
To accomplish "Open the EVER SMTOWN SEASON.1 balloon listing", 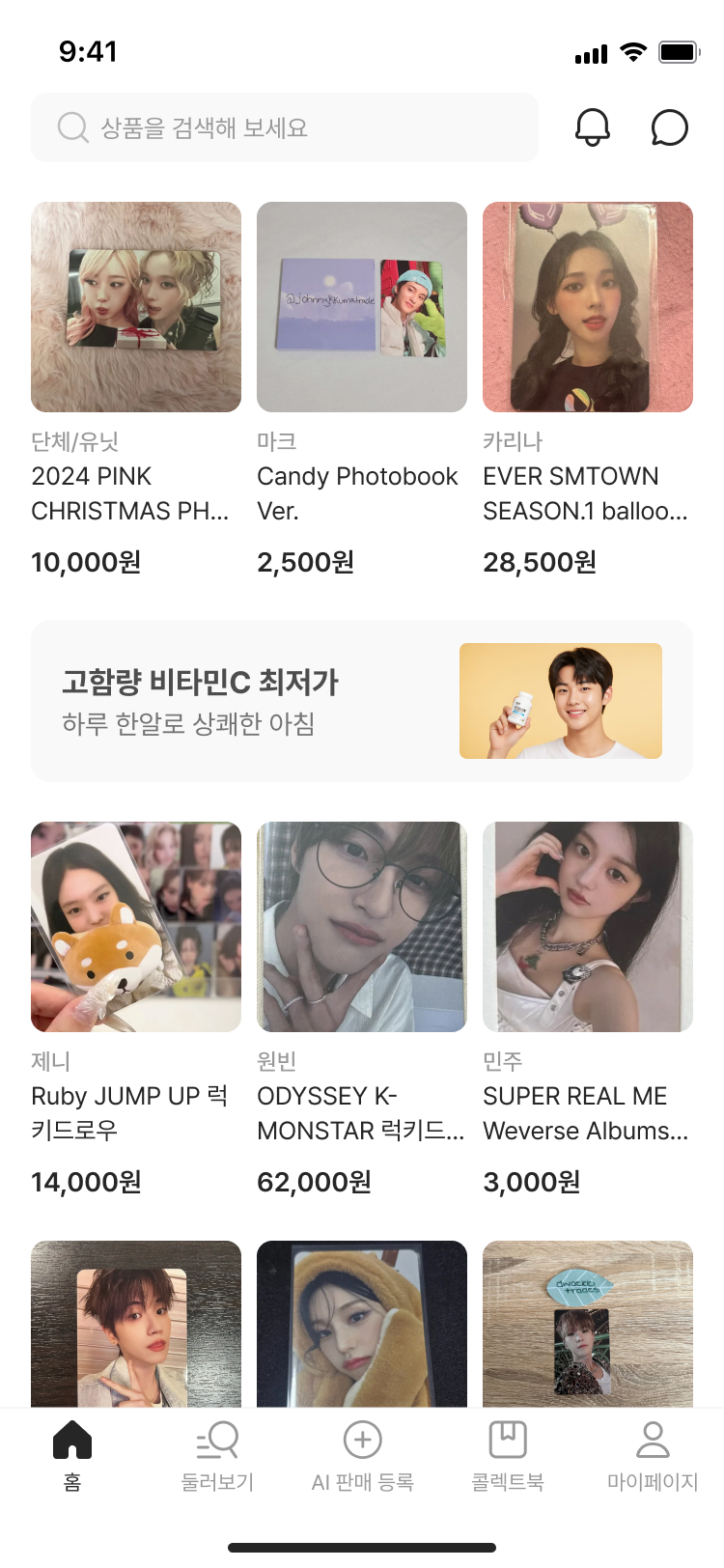I will (x=588, y=307).
